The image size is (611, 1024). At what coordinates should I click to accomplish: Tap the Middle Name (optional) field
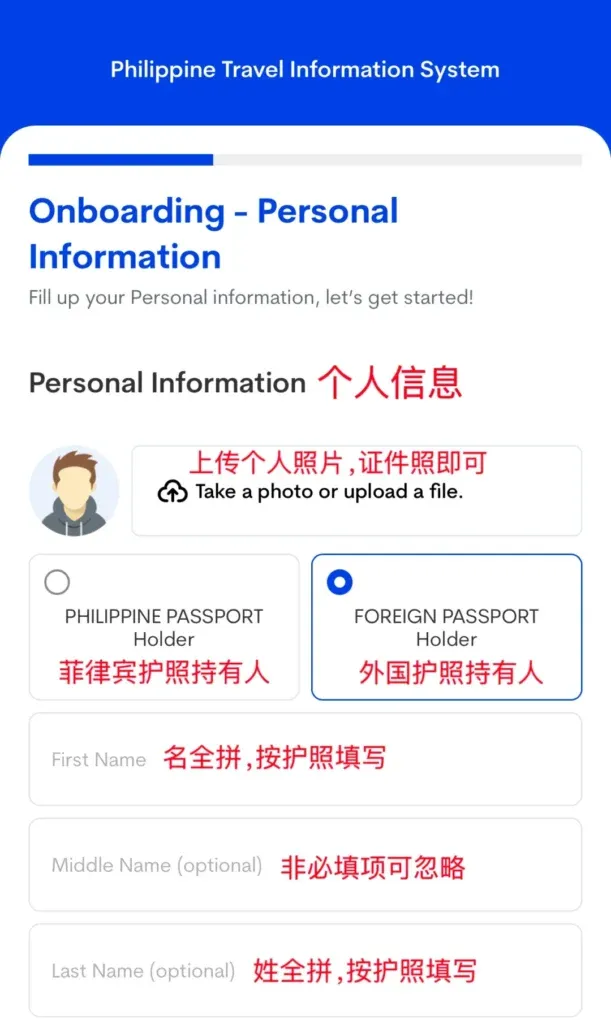(306, 865)
